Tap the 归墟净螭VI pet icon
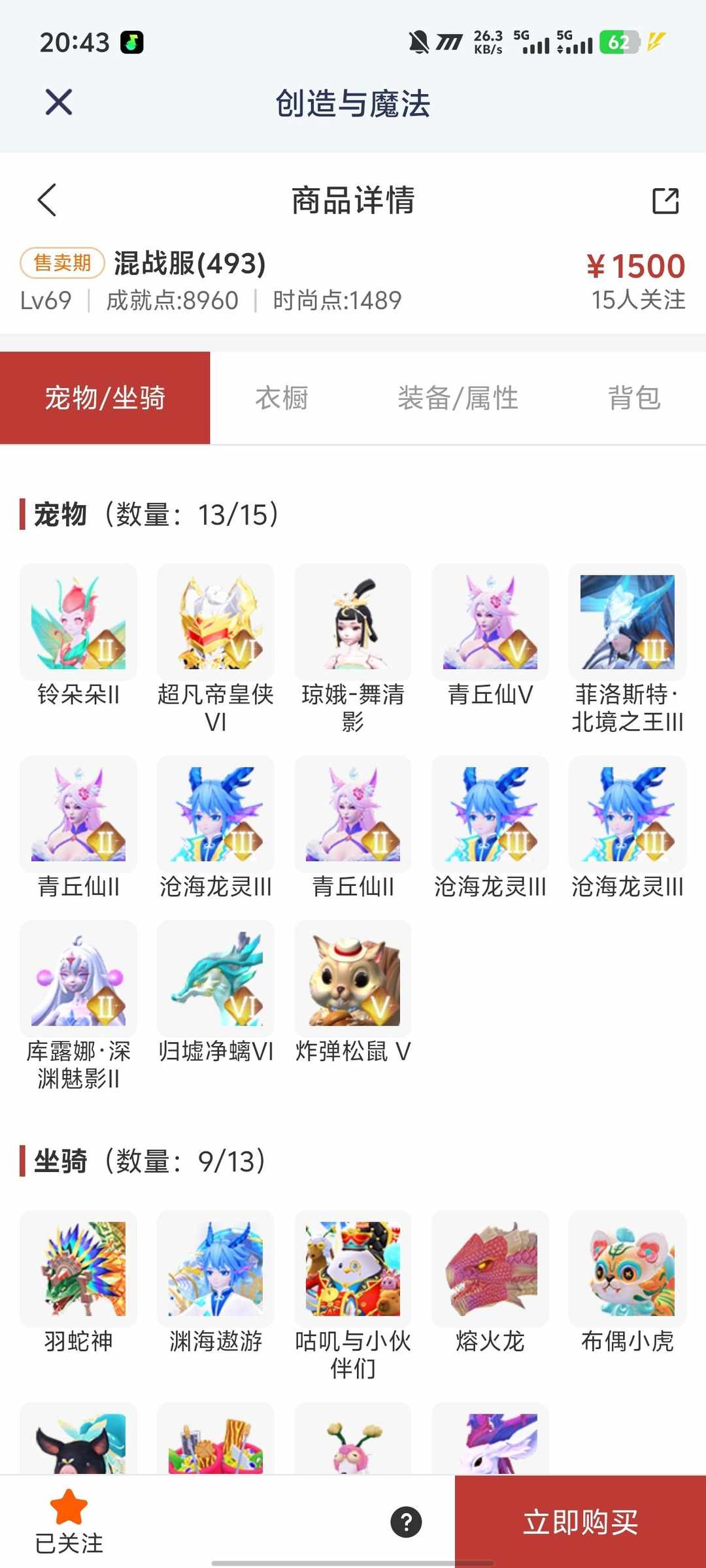706x1568 pixels. pyautogui.click(x=215, y=977)
